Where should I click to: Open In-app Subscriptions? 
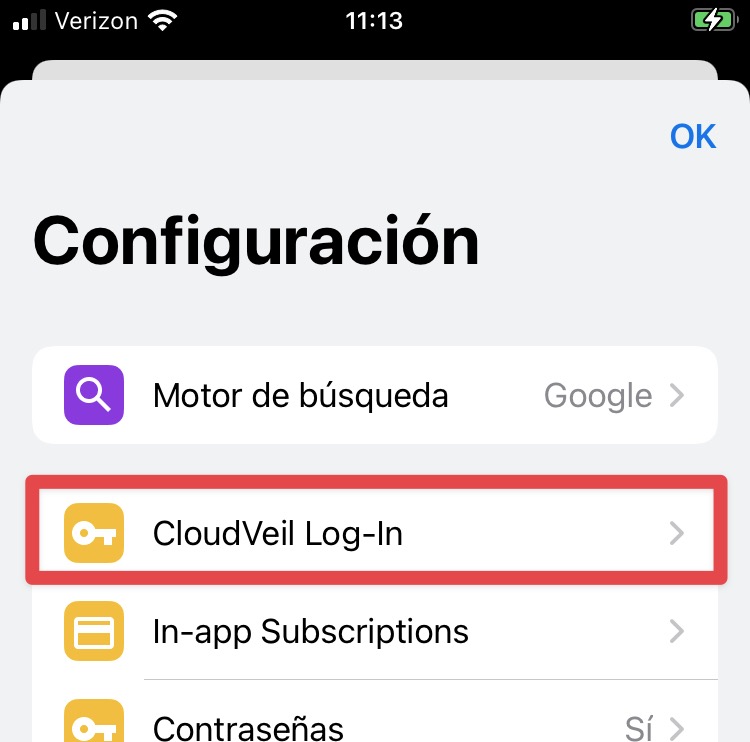375,631
